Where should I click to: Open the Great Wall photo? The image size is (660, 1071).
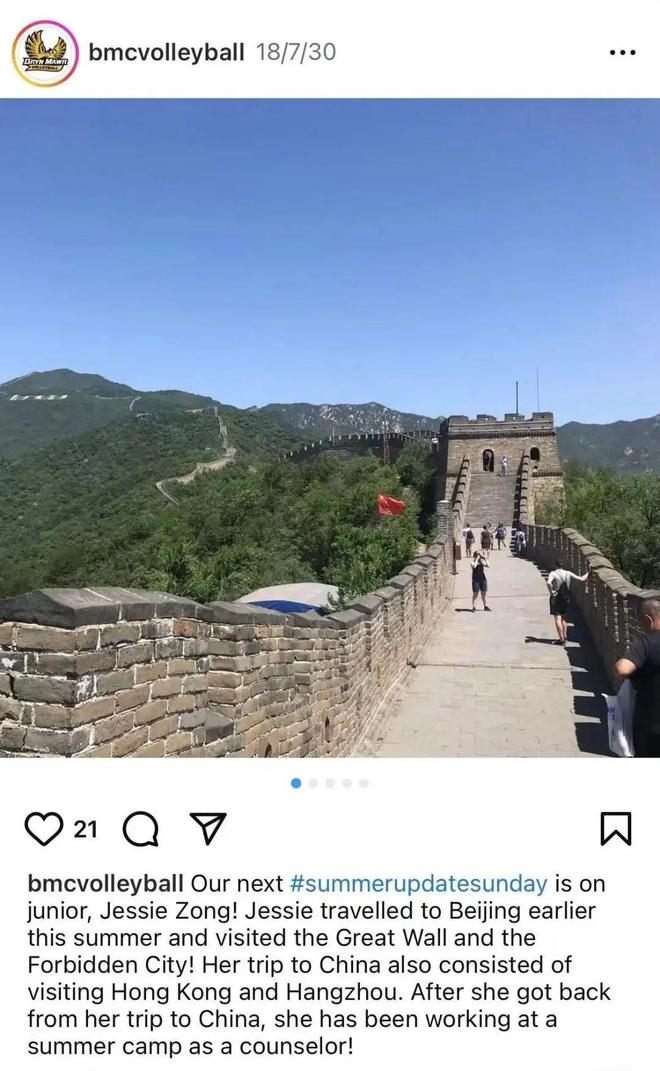point(330,428)
